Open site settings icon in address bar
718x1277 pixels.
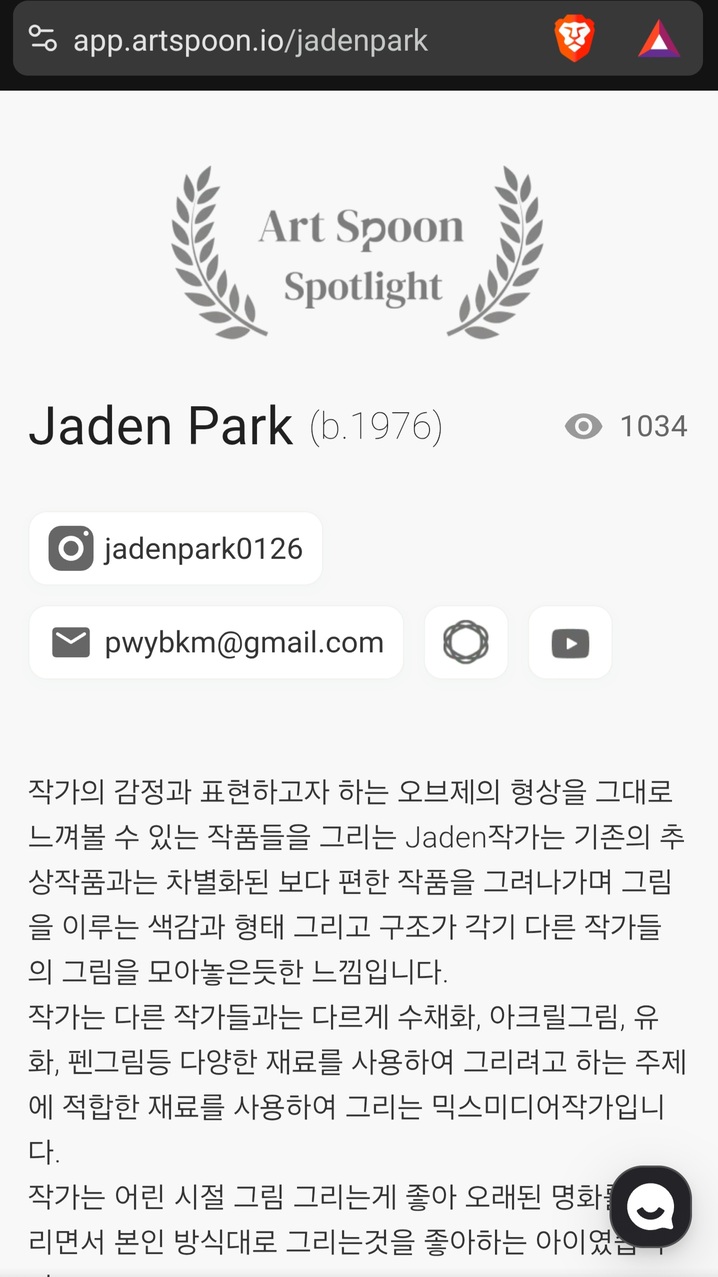point(43,40)
